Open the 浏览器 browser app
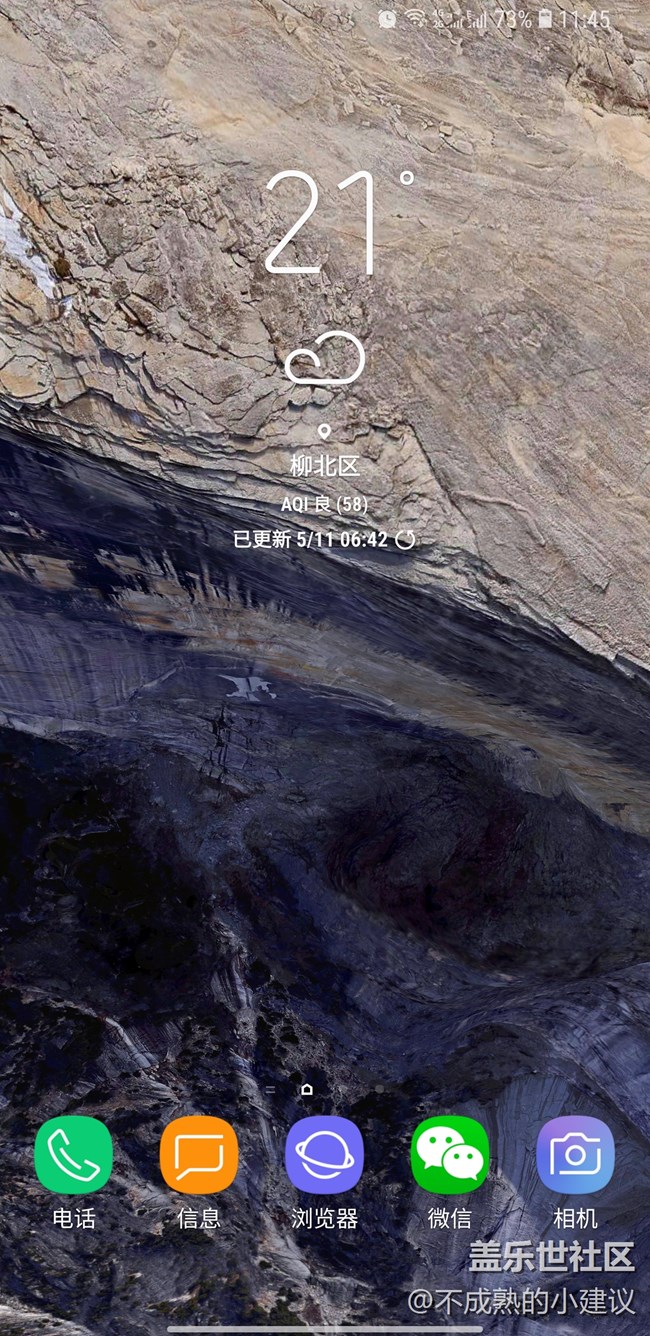The image size is (650, 1336). pos(324,1155)
